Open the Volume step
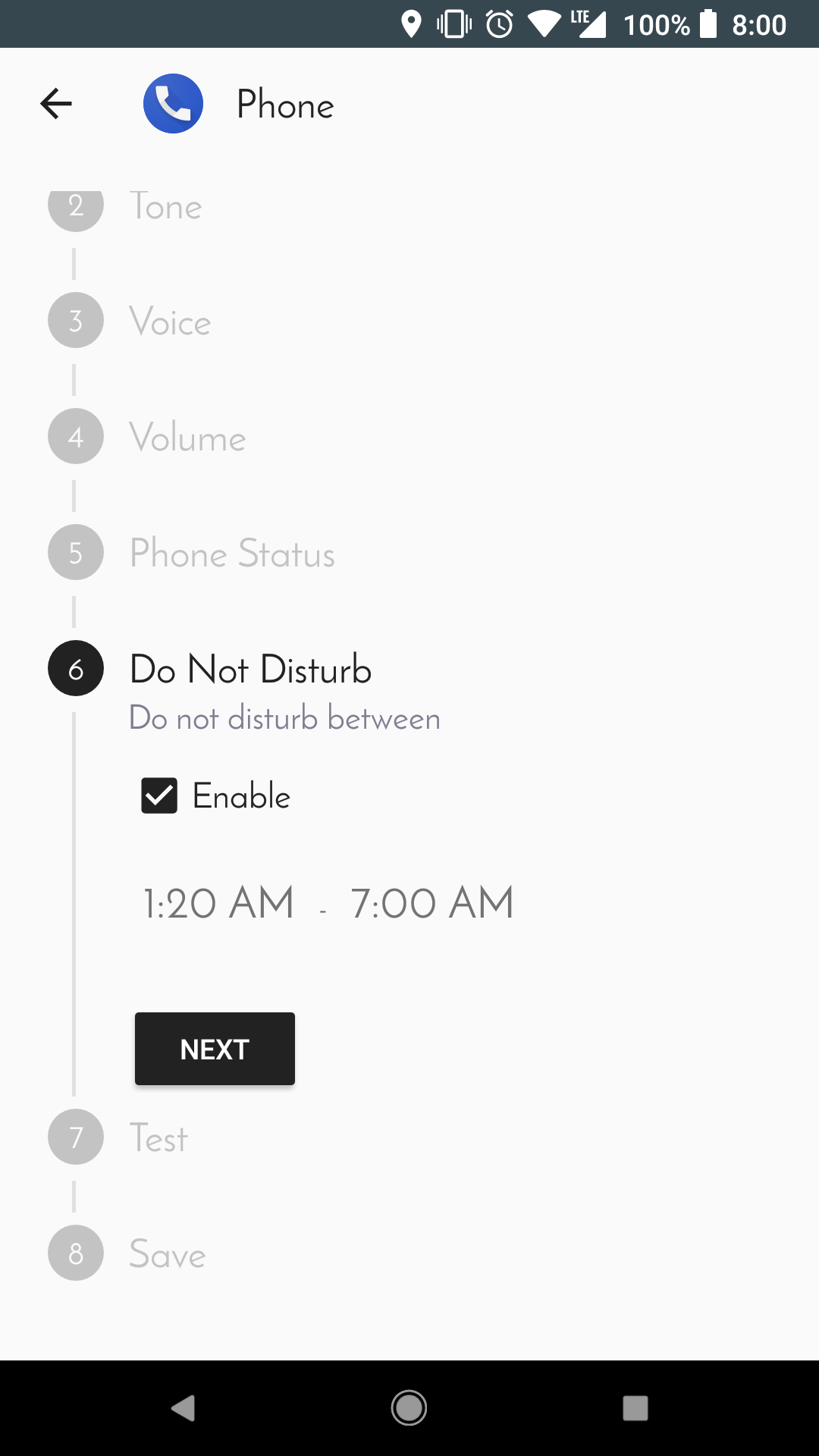 coord(187,438)
